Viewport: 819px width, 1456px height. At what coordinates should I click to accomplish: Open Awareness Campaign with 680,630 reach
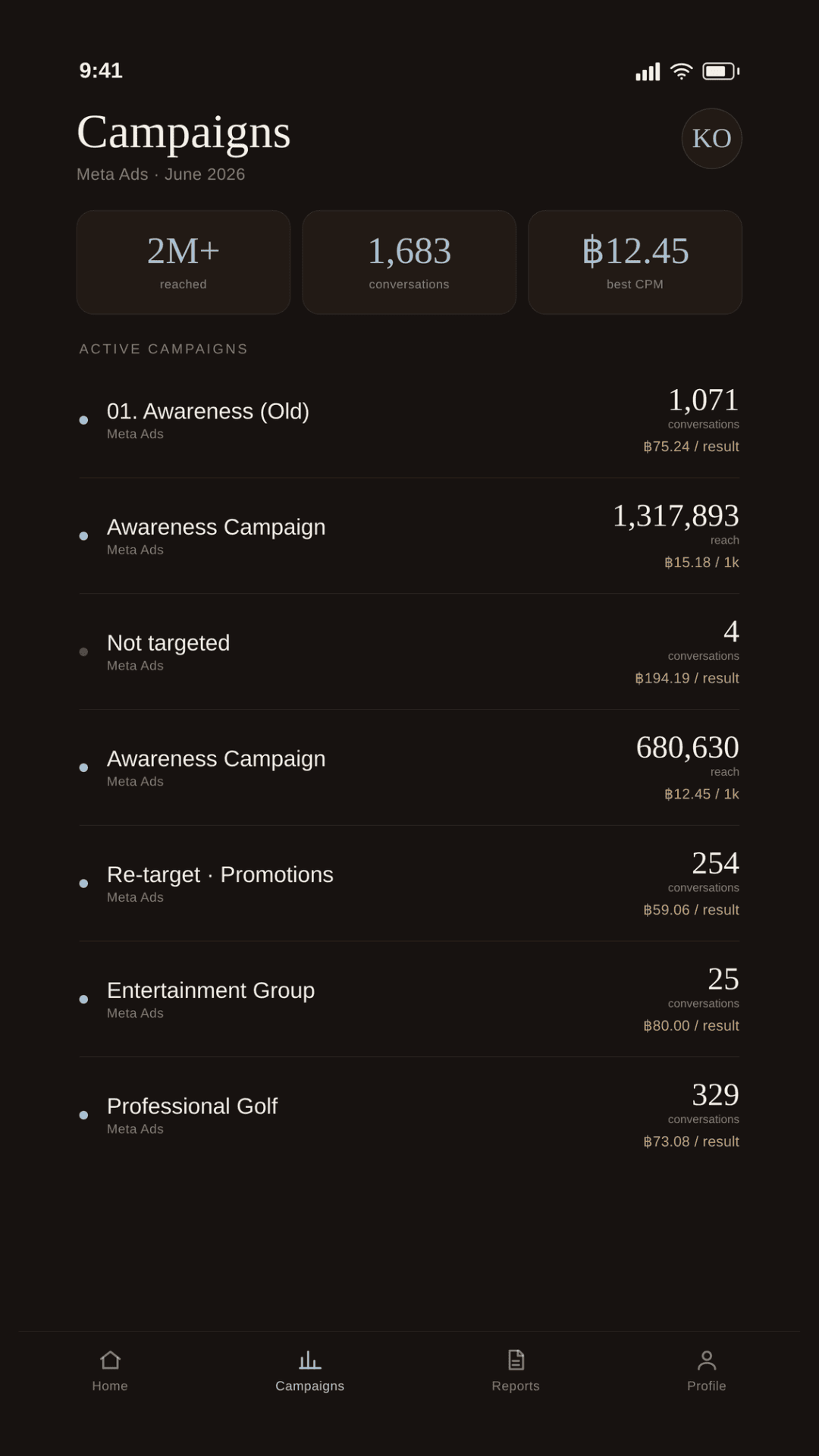(409, 767)
